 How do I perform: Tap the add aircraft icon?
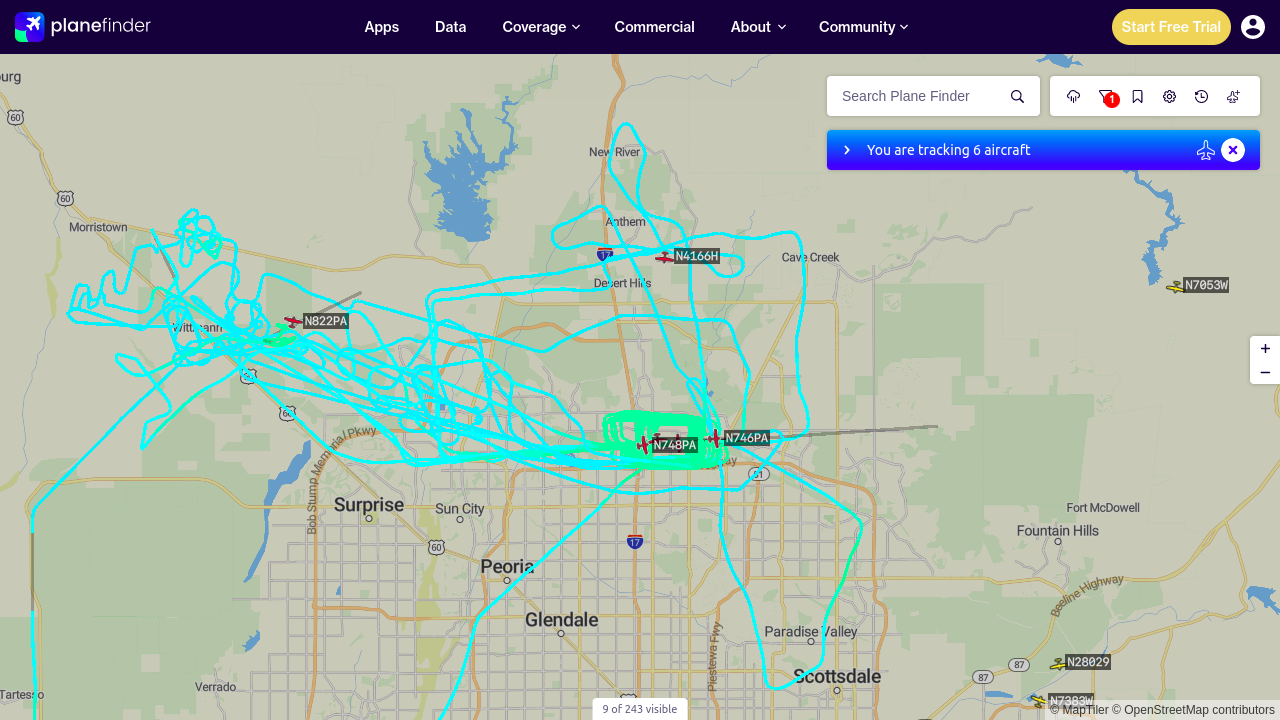pos(1234,96)
